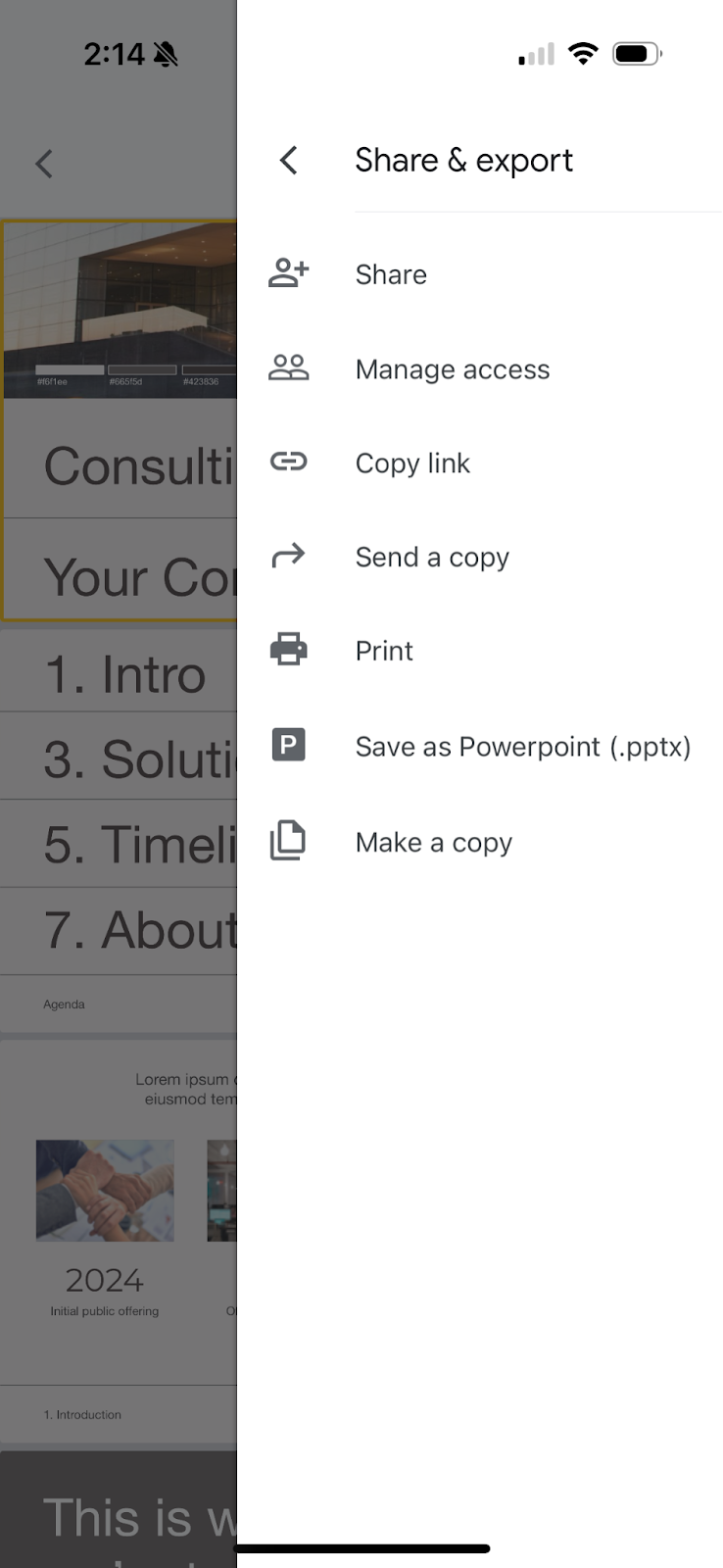Viewport: 723px width, 1568px height.
Task: Open Manage access
Action: tap(479, 369)
